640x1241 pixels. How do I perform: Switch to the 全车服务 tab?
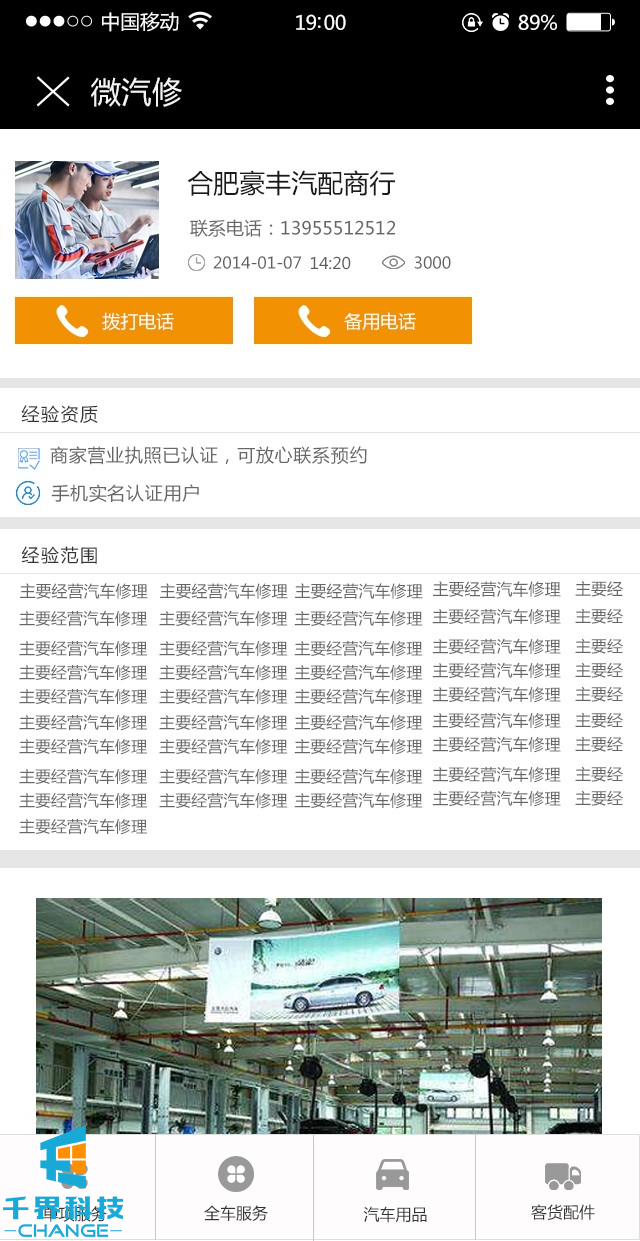click(x=236, y=1188)
